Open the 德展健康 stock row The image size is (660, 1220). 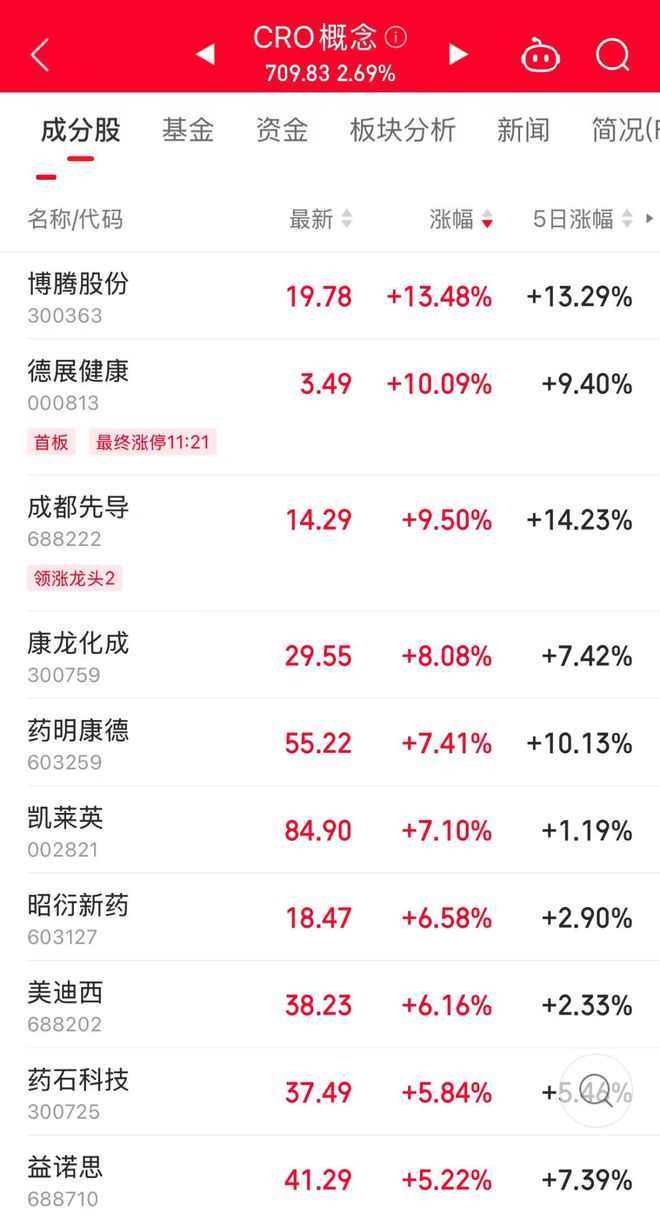click(x=330, y=407)
